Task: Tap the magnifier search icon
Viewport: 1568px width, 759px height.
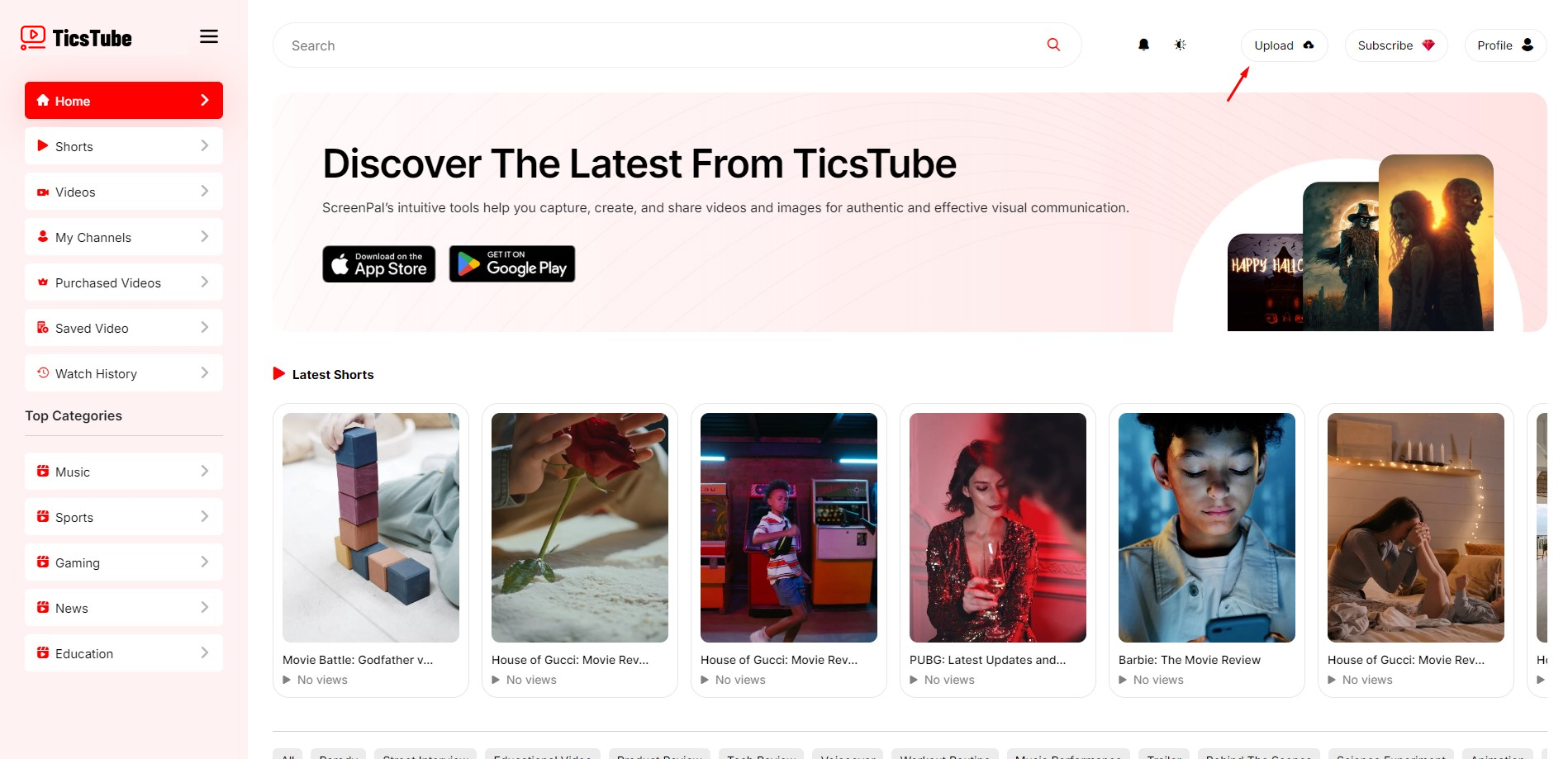Action: (x=1053, y=45)
